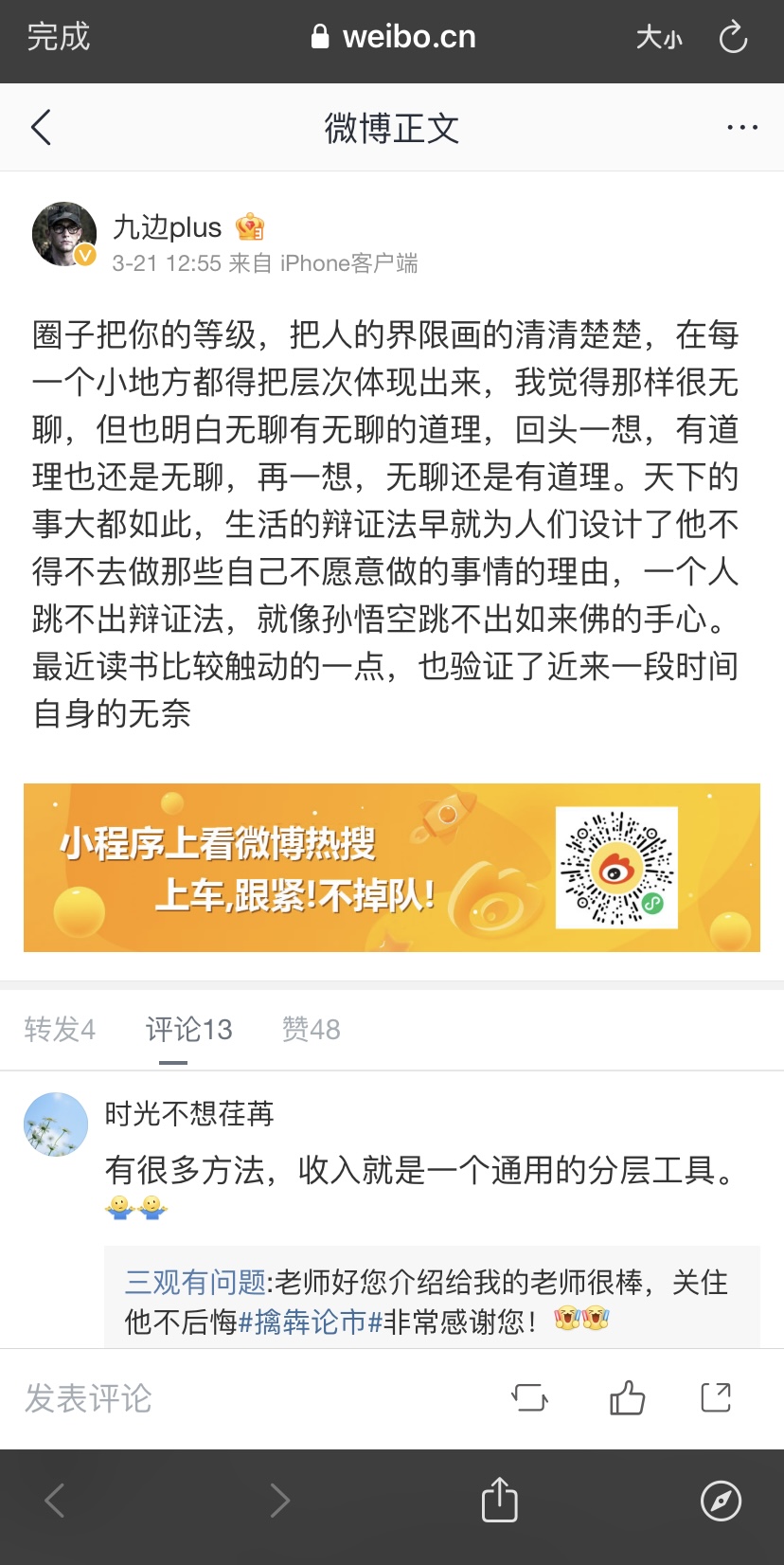Open the three-dot overflow menu
This screenshot has width=784, height=1565.
pos(741,127)
